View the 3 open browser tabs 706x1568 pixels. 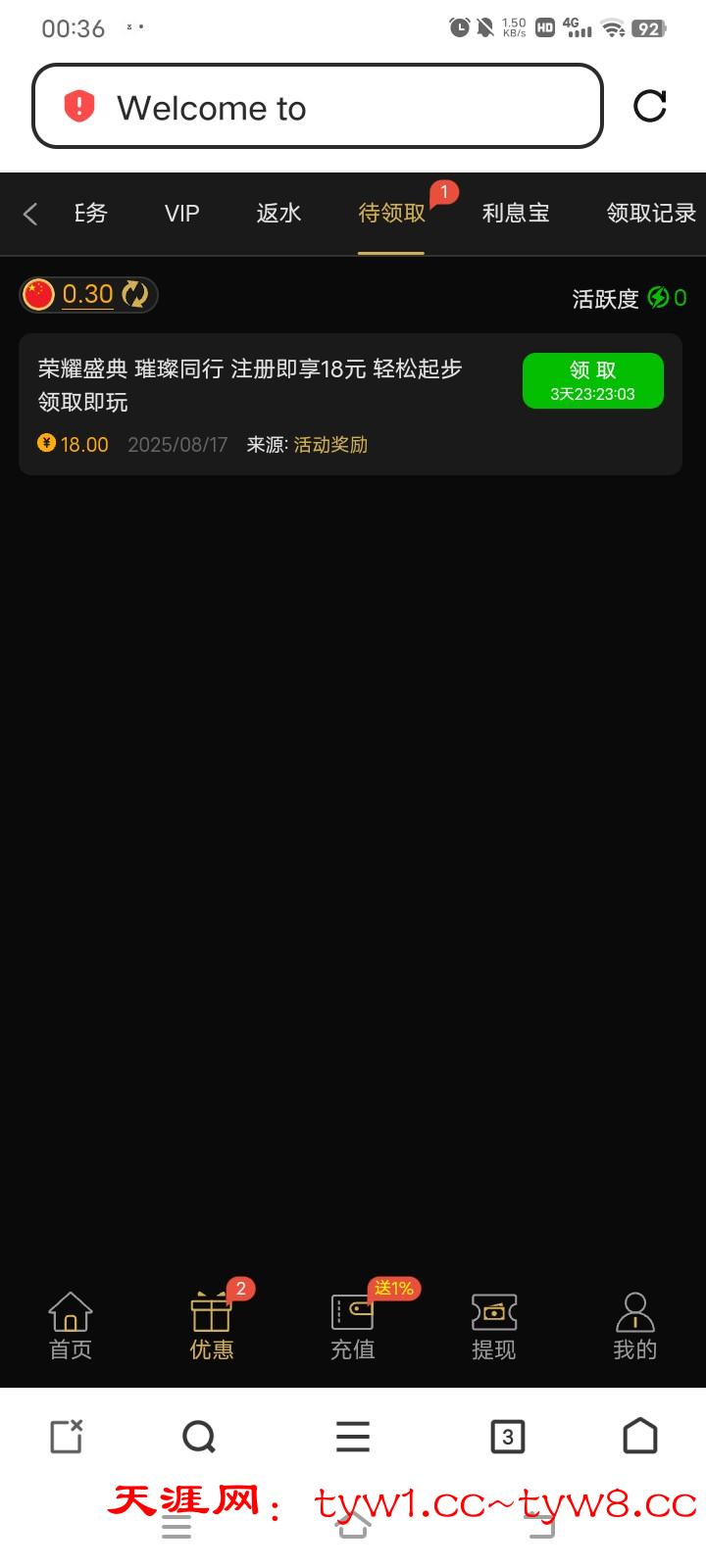click(507, 1437)
